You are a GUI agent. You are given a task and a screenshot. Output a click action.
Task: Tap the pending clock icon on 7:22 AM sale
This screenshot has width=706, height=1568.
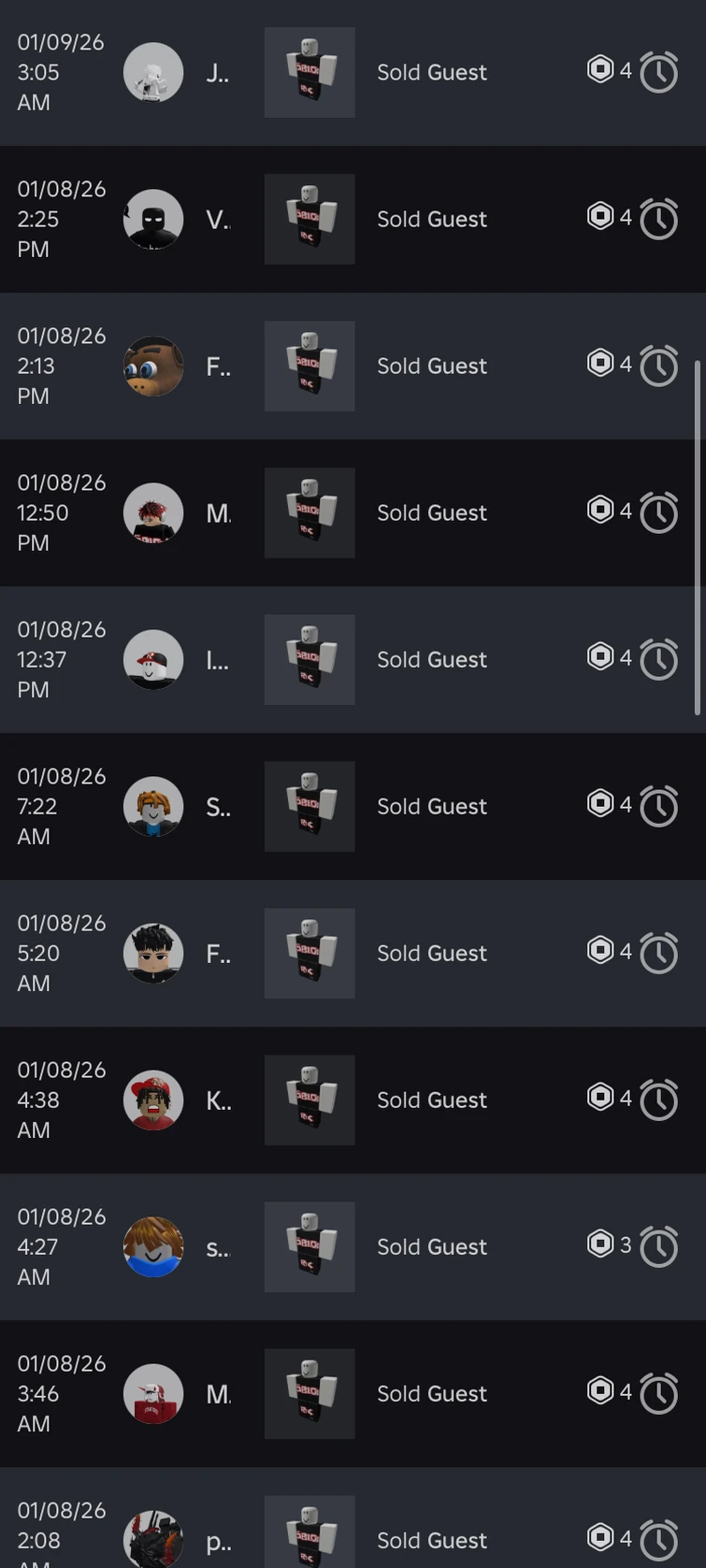(x=659, y=806)
